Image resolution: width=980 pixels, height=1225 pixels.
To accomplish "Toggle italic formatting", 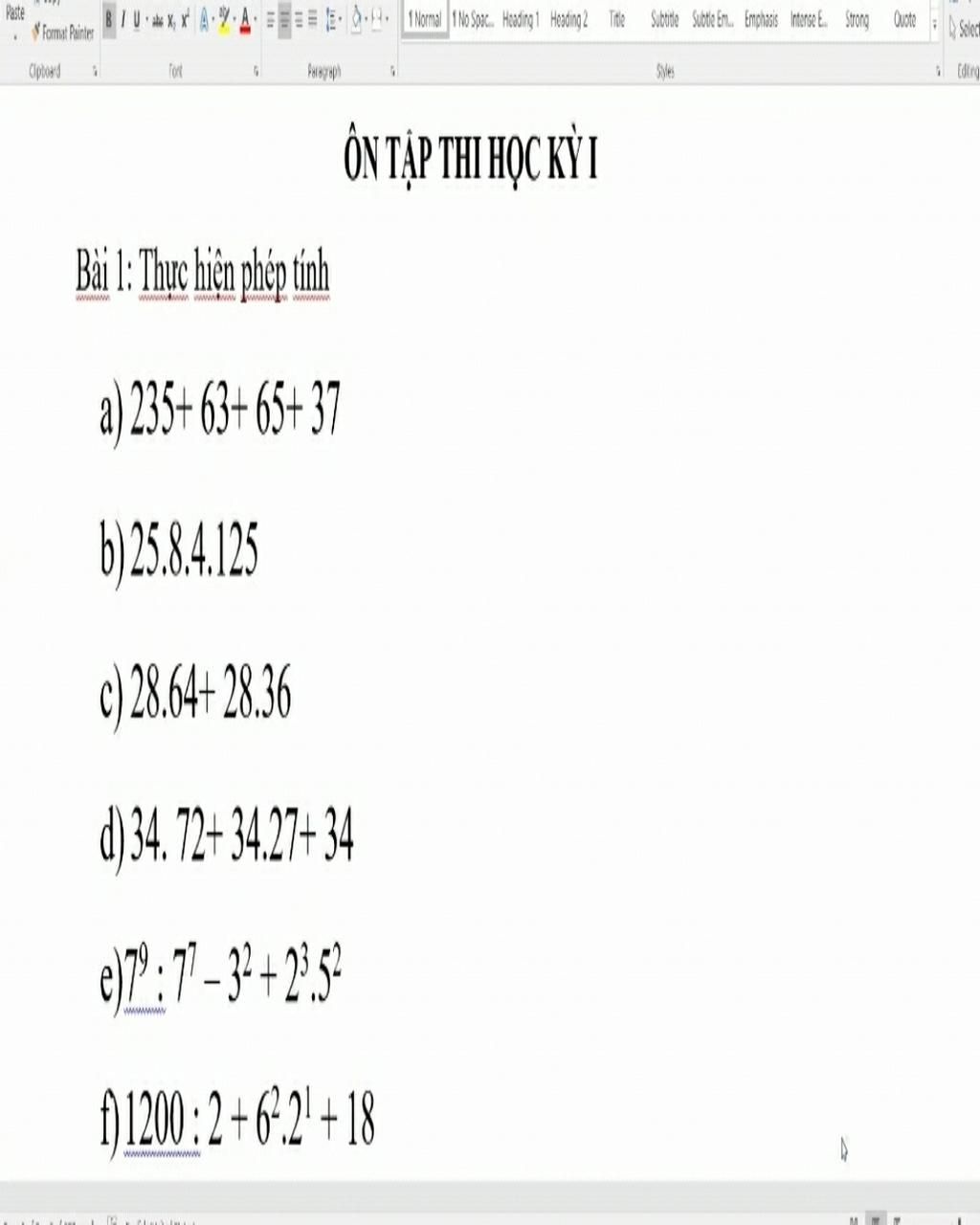I will pos(122,19).
